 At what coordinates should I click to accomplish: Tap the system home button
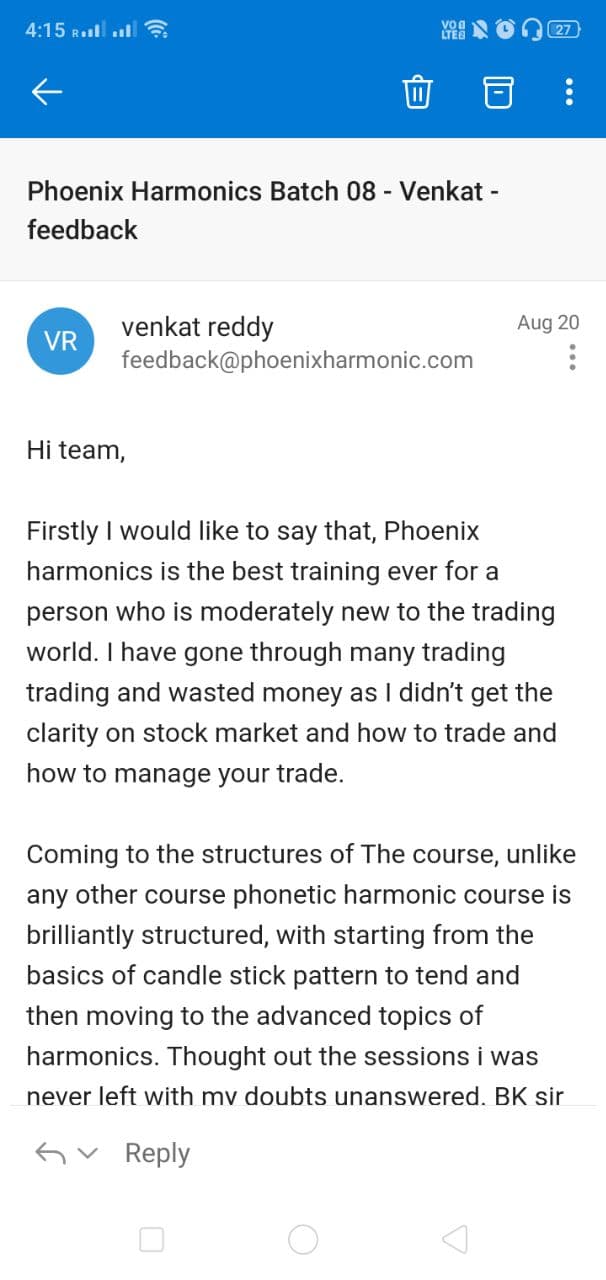coord(303,1240)
